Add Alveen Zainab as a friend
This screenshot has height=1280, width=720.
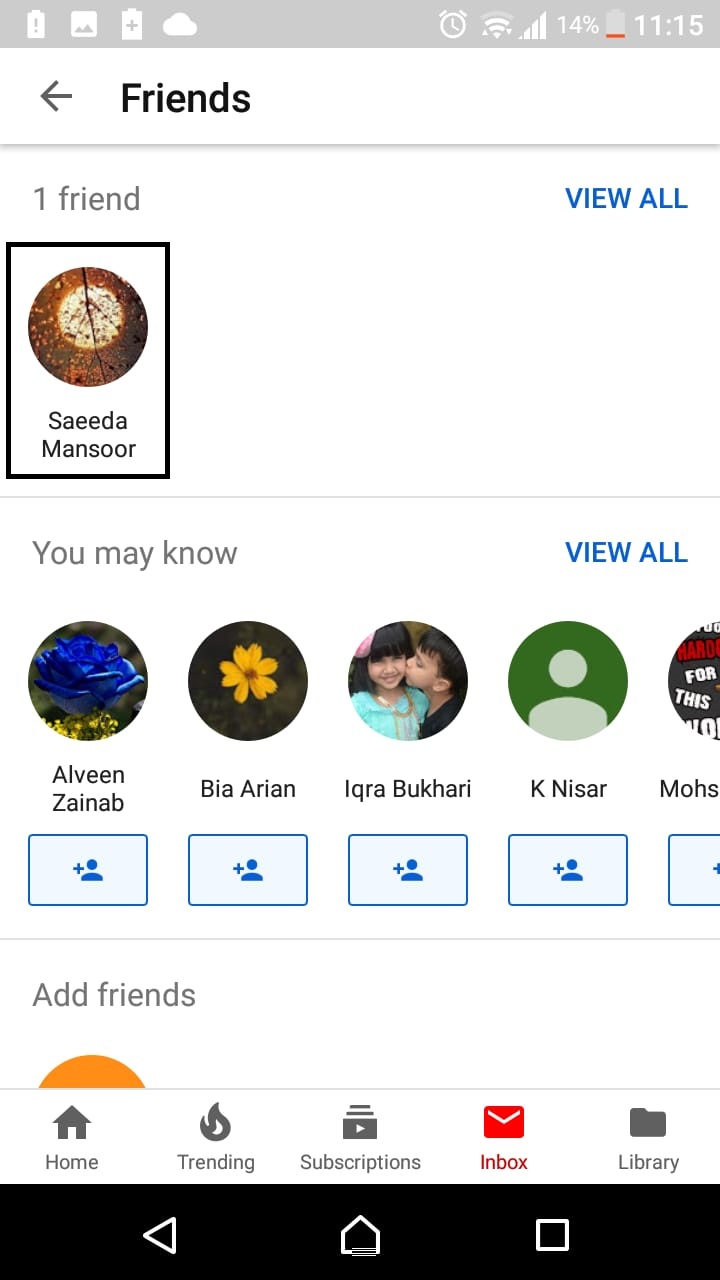(x=88, y=870)
